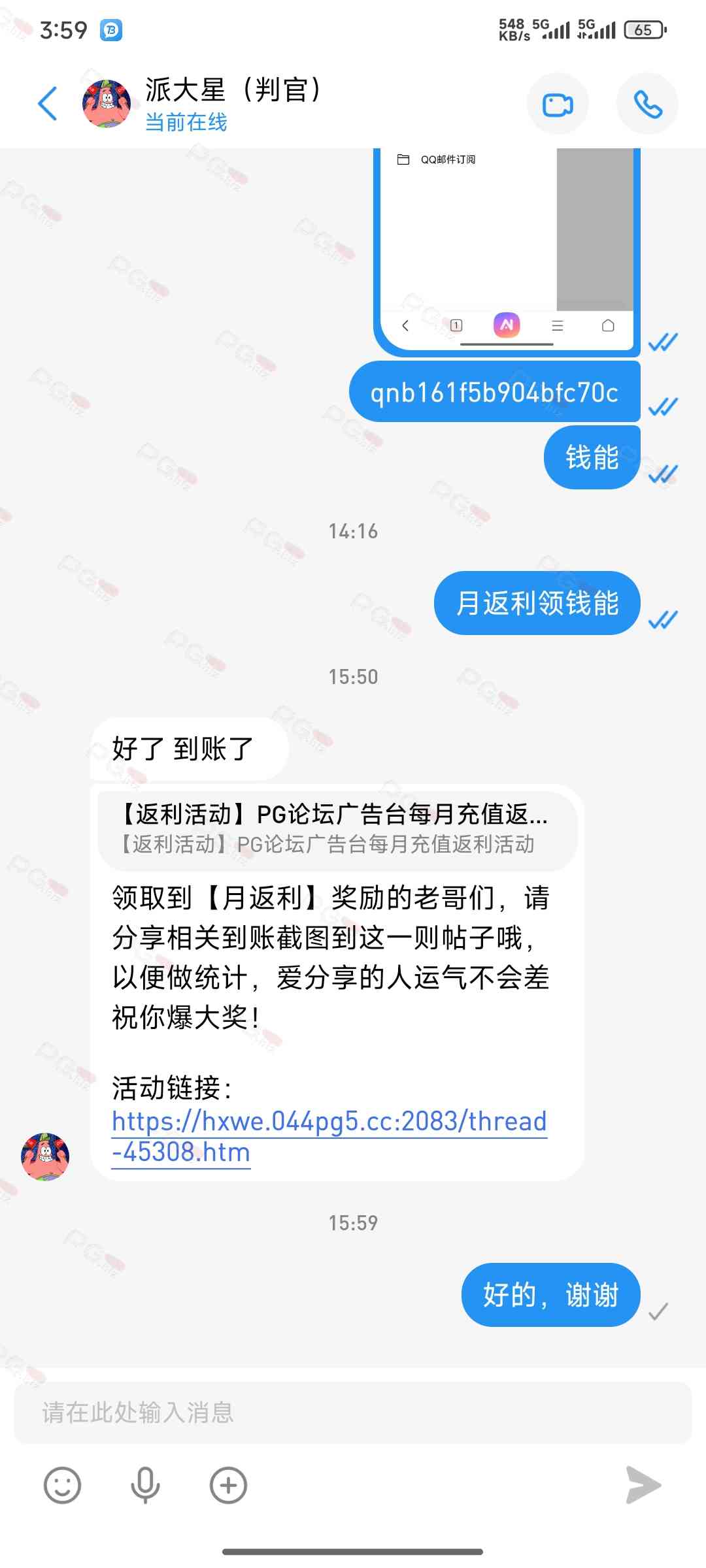Send the message with the arrow icon

click(643, 1485)
